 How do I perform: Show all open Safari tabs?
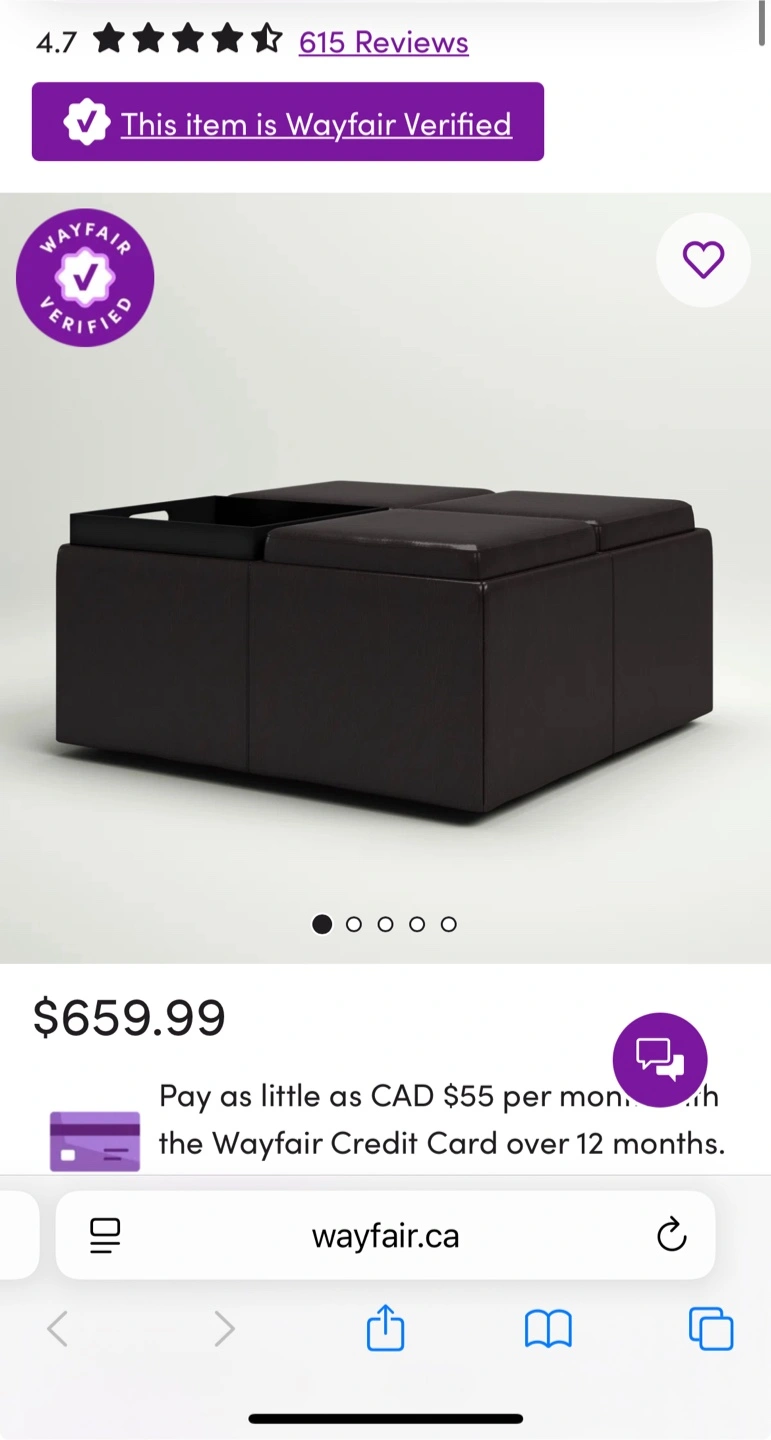click(x=711, y=1329)
